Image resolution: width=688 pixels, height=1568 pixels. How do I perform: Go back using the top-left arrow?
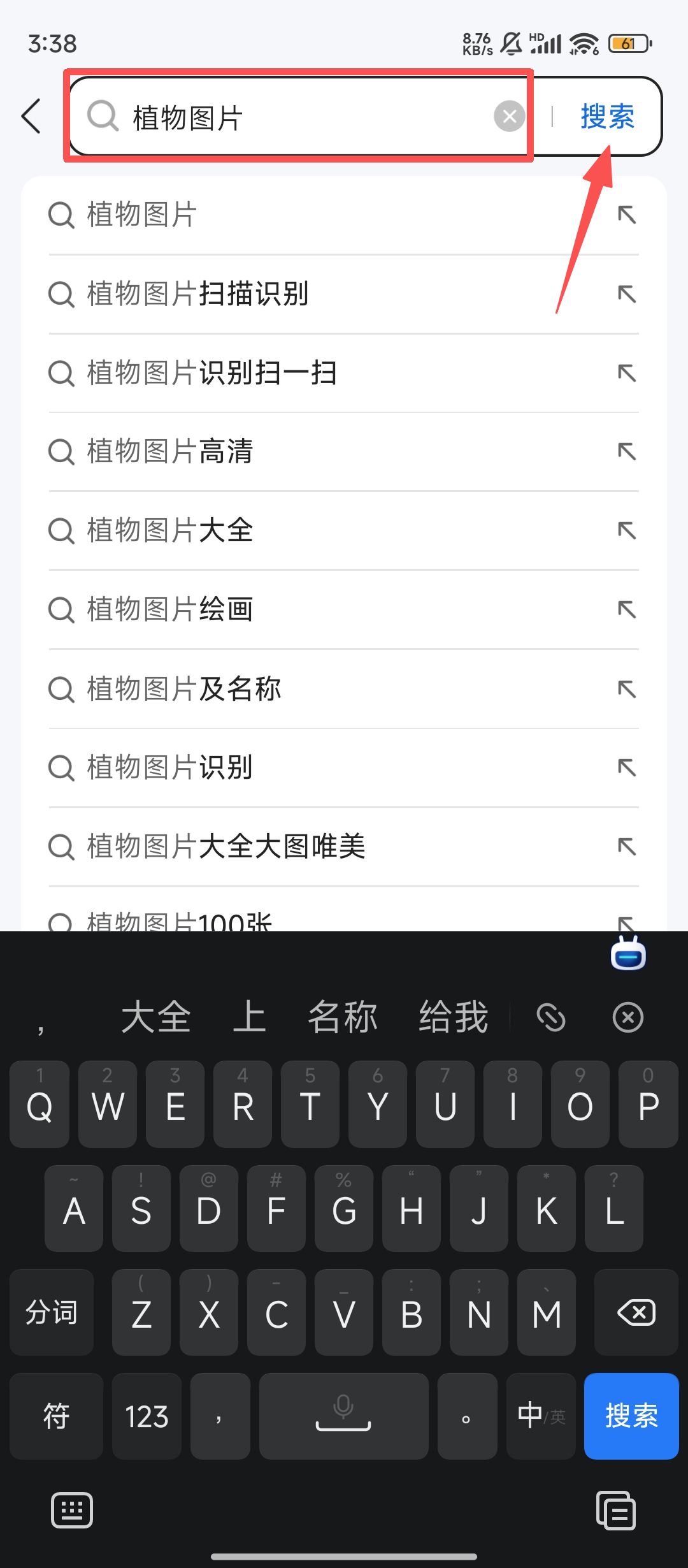click(32, 116)
